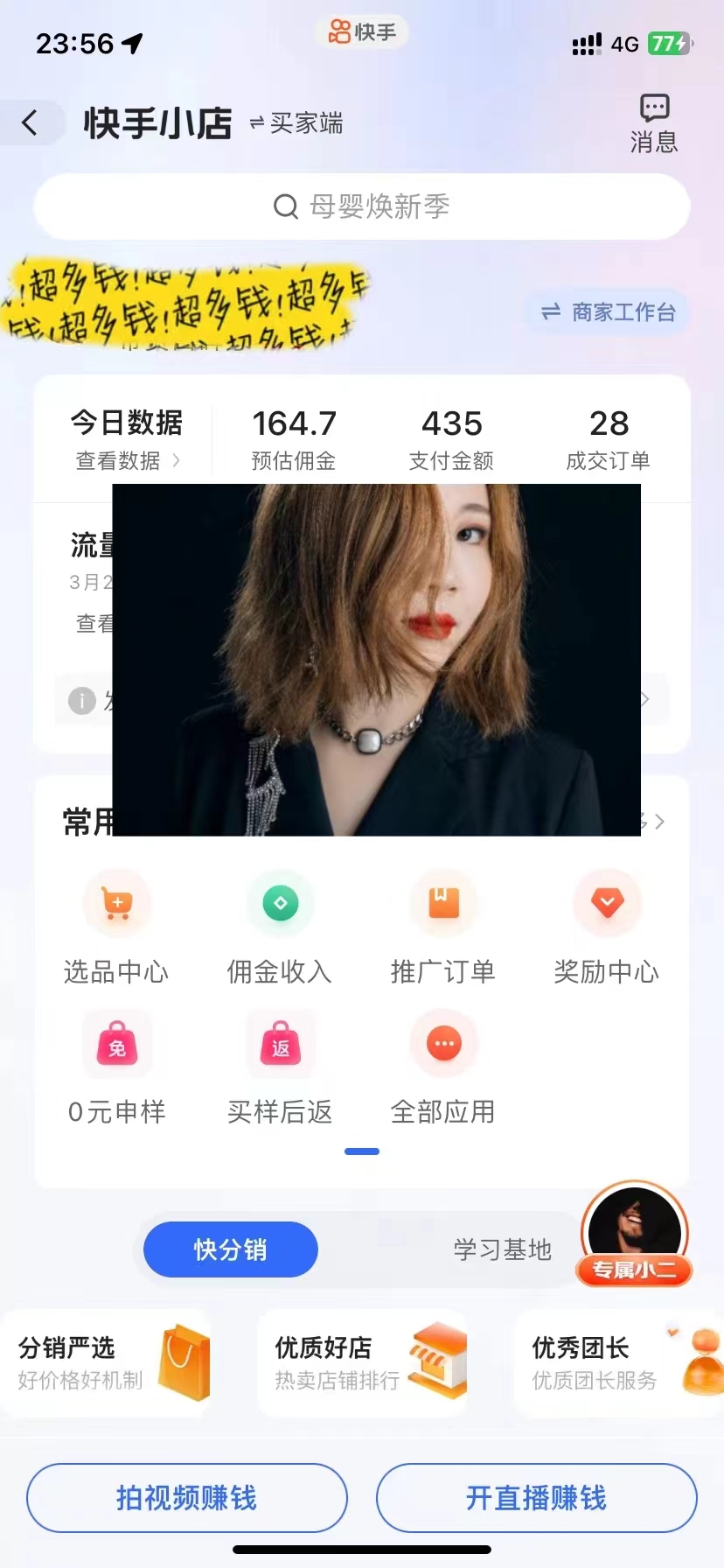Open 查看数据 under 今日数据
The width and height of the screenshot is (724, 1568).
pos(128,461)
